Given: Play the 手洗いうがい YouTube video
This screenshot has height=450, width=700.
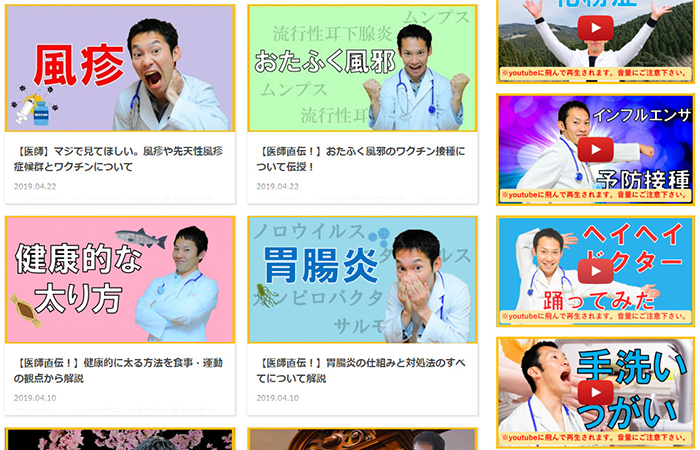Looking at the screenshot, I should [x=595, y=391].
